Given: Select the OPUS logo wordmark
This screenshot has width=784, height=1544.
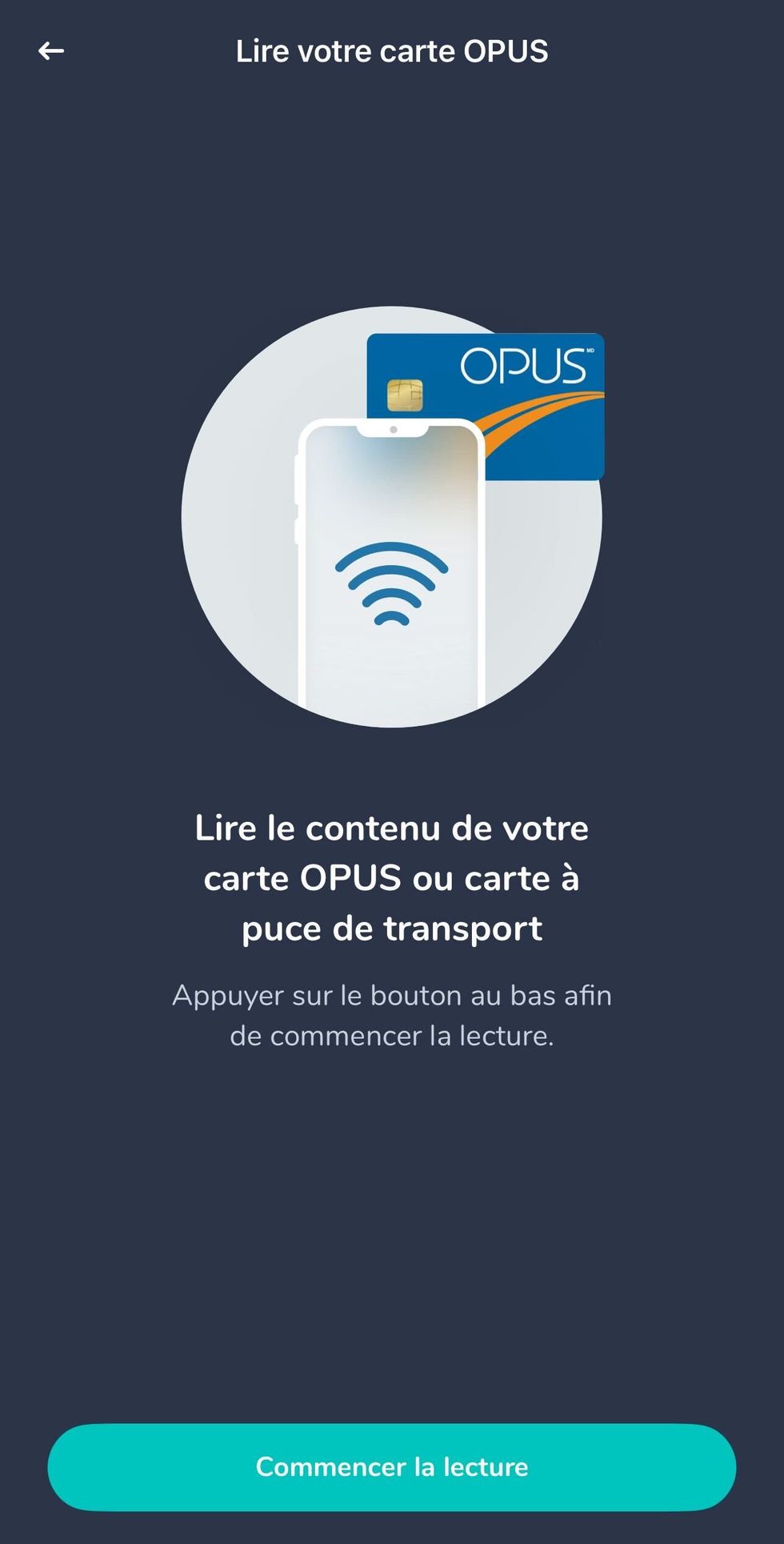Looking at the screenshot, I should 524,364.
